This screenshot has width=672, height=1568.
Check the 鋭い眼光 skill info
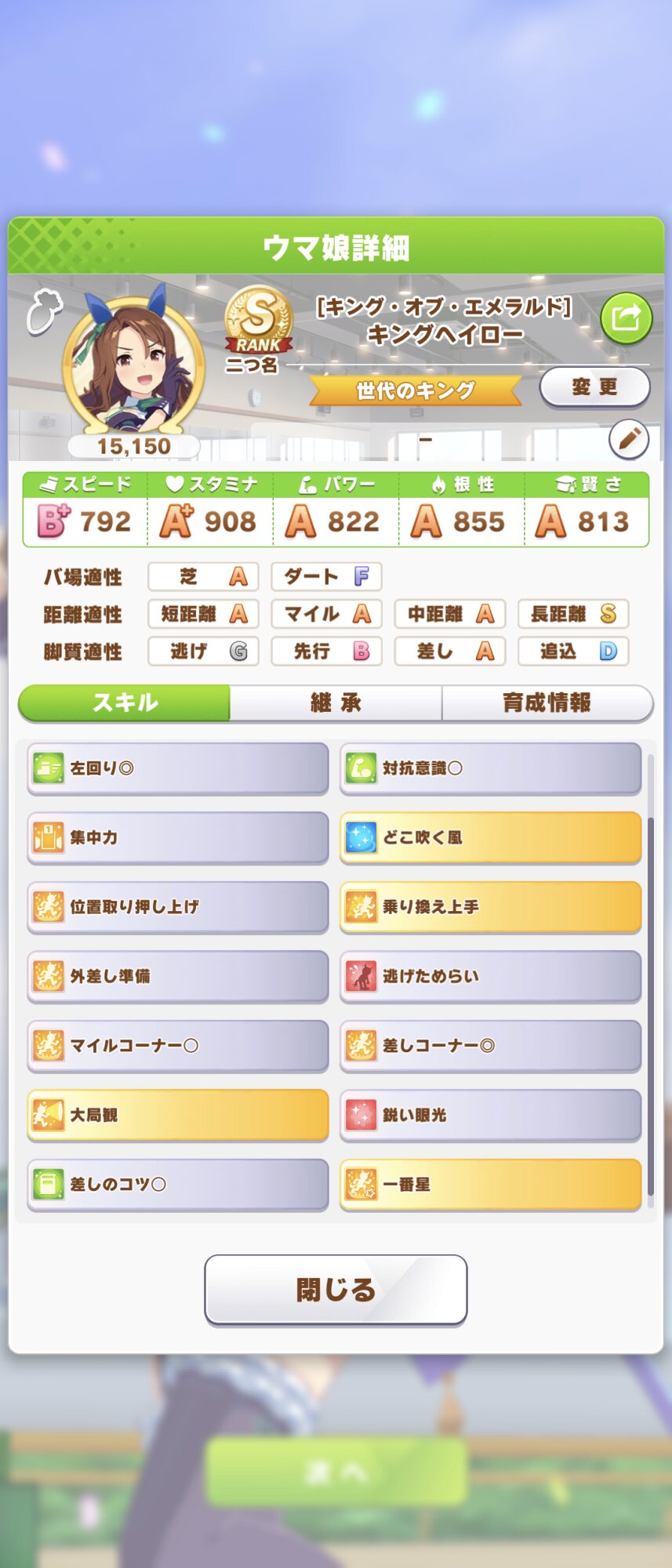[490, 1115]
